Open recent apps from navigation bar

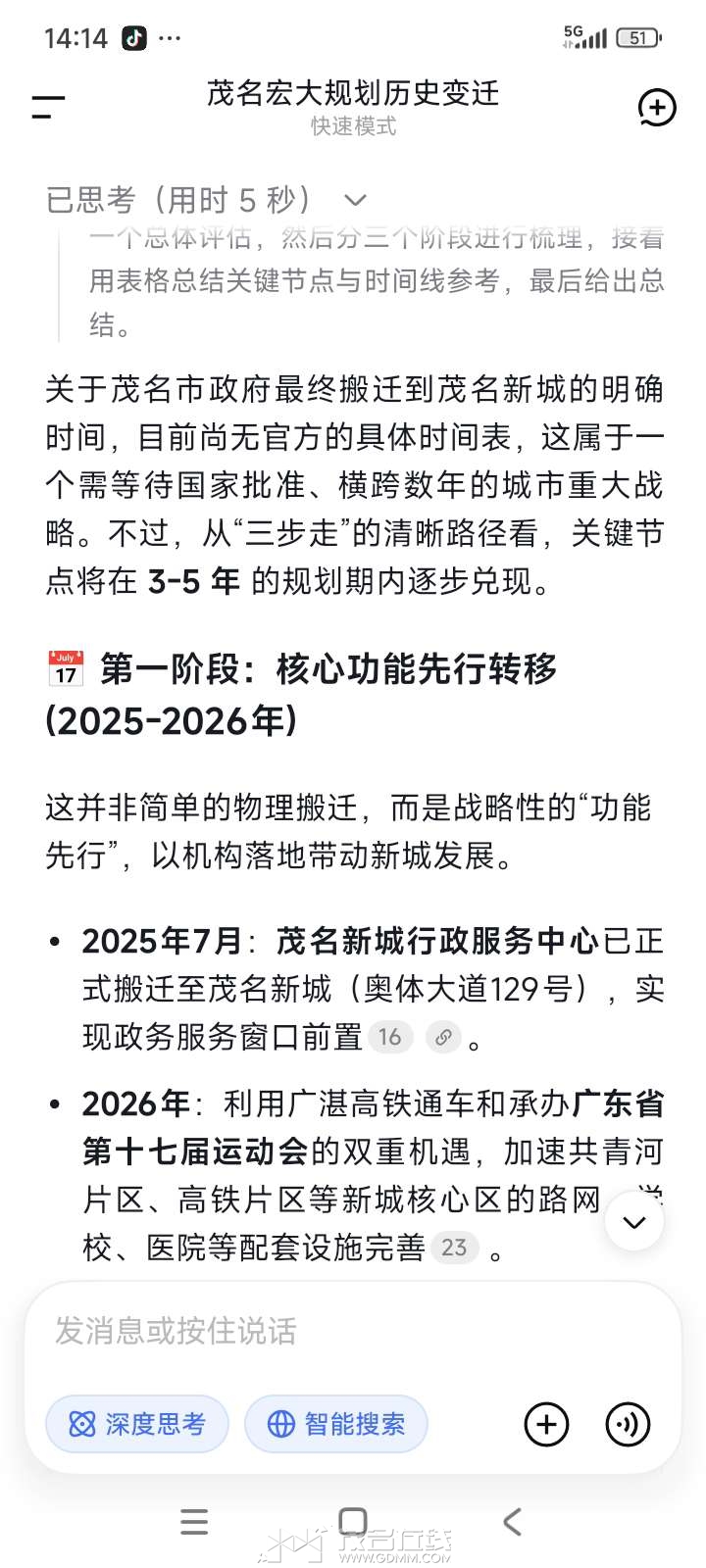(194, 1522)
